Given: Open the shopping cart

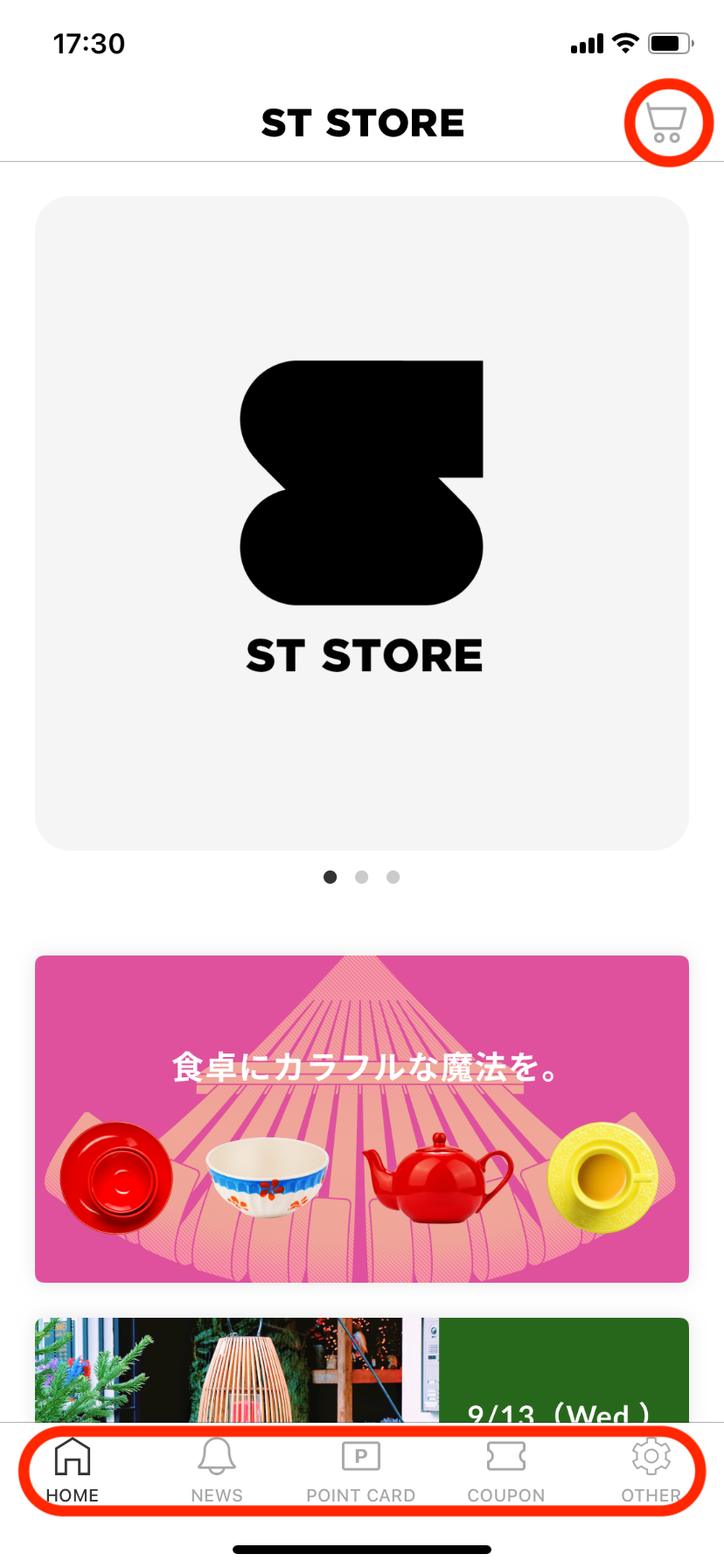Looking at the screenshot, I should point(666,123).
